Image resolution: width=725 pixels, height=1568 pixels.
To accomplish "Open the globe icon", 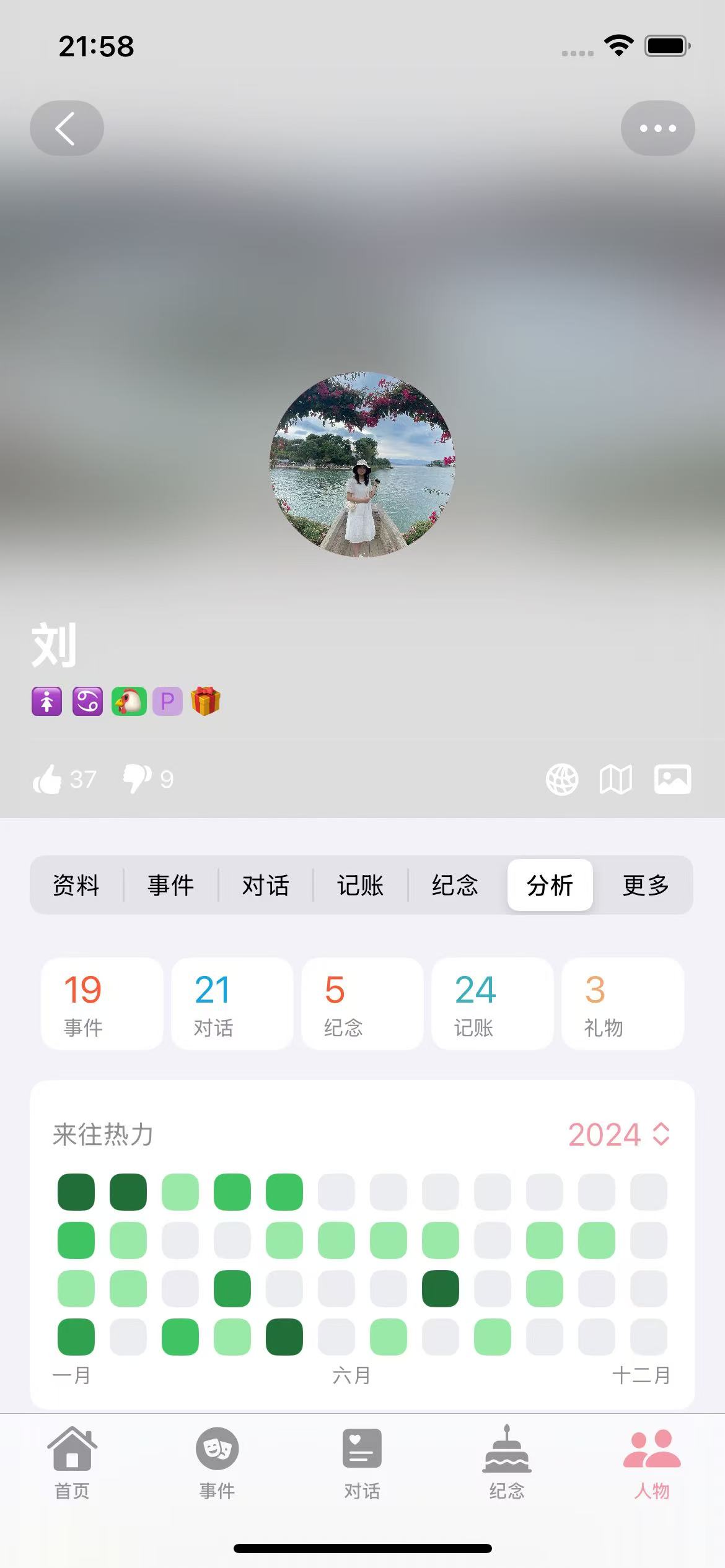I will pos(562,779).
